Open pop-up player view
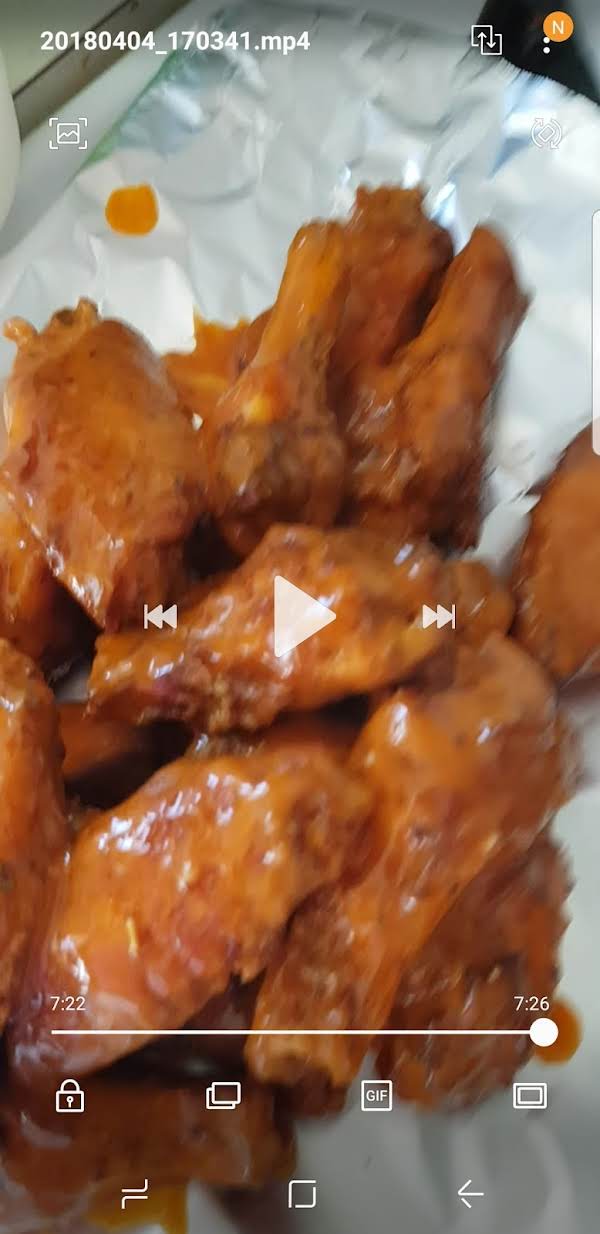Image resolution: width=600 pixels, height=1234 pixels. tap(223, 1096)
